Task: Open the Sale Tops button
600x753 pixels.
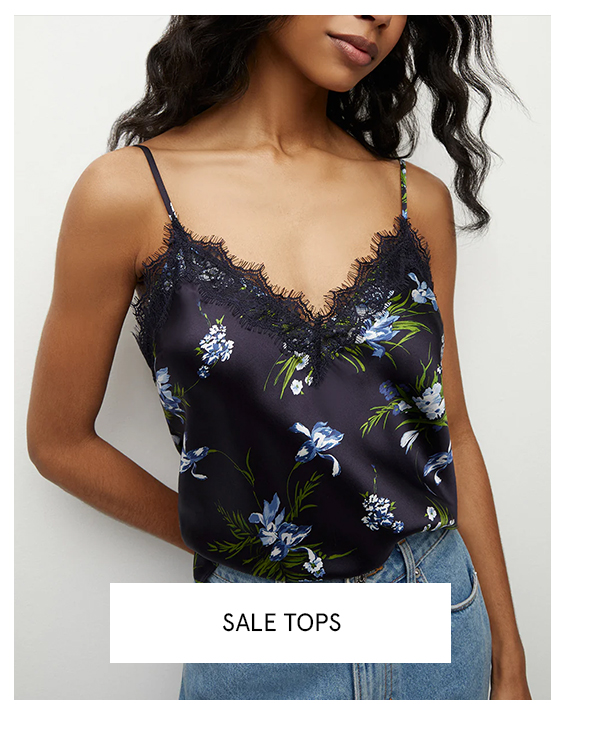Action: (x=280, y=623)
